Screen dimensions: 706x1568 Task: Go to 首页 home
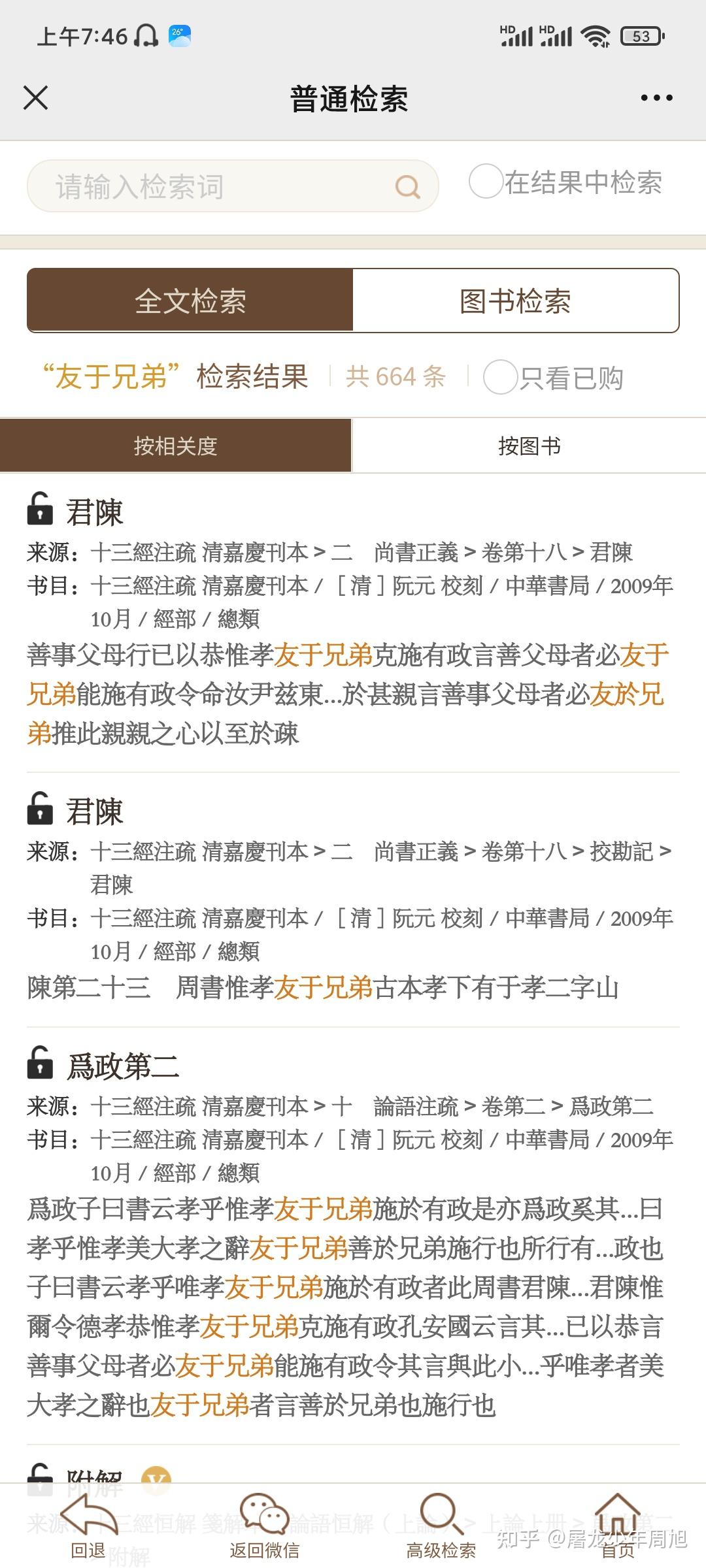pos(617,1526)
